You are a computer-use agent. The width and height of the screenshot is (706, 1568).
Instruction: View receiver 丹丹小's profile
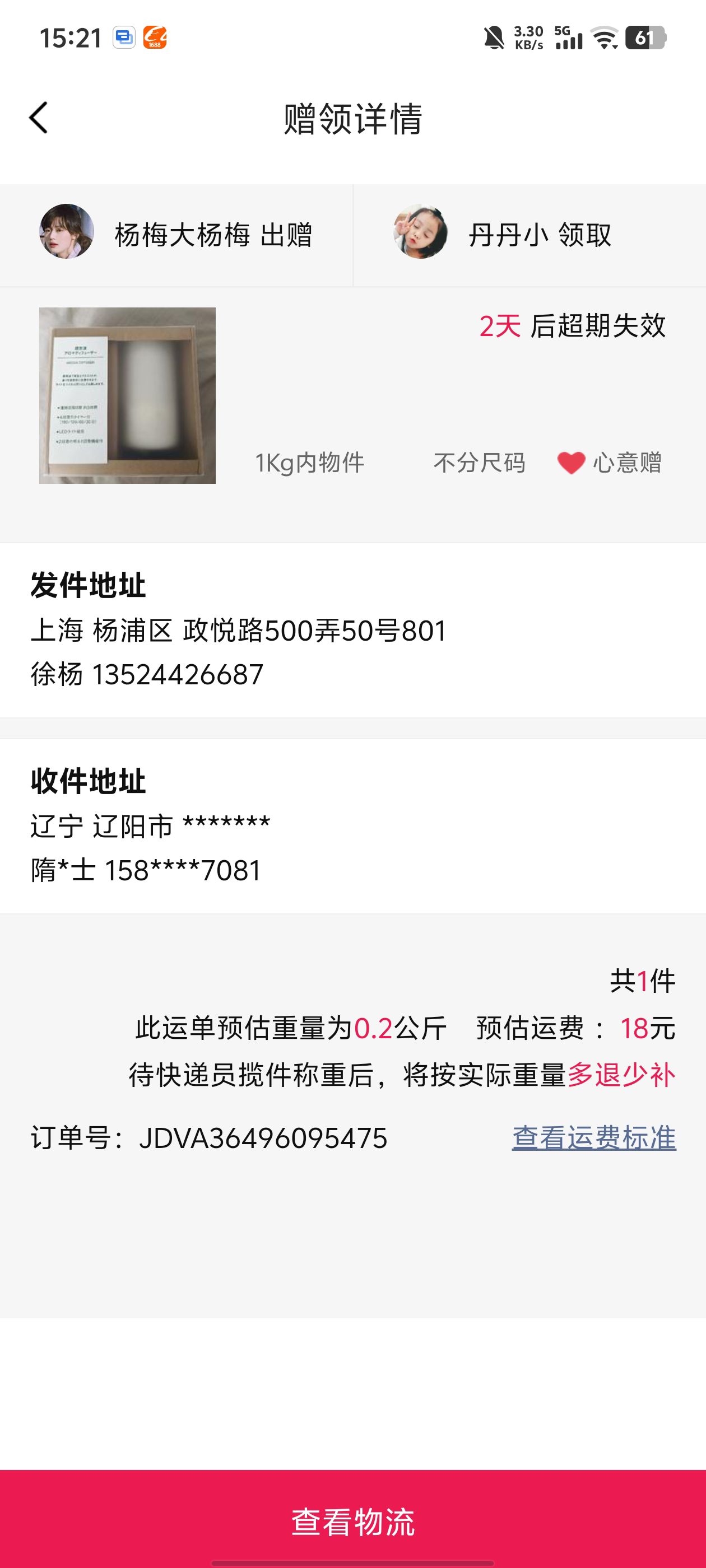(x=420, y=232)
